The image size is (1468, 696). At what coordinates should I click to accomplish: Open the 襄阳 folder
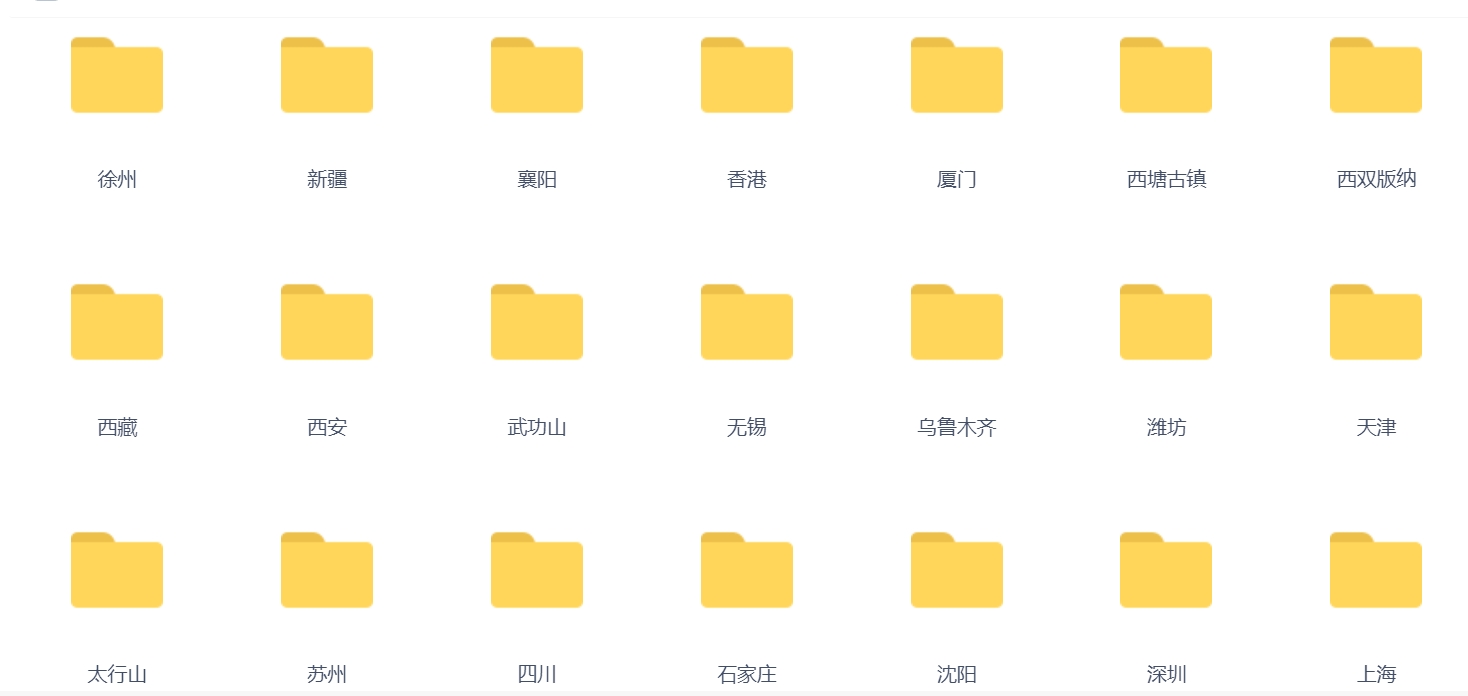(x=537, y=77)
